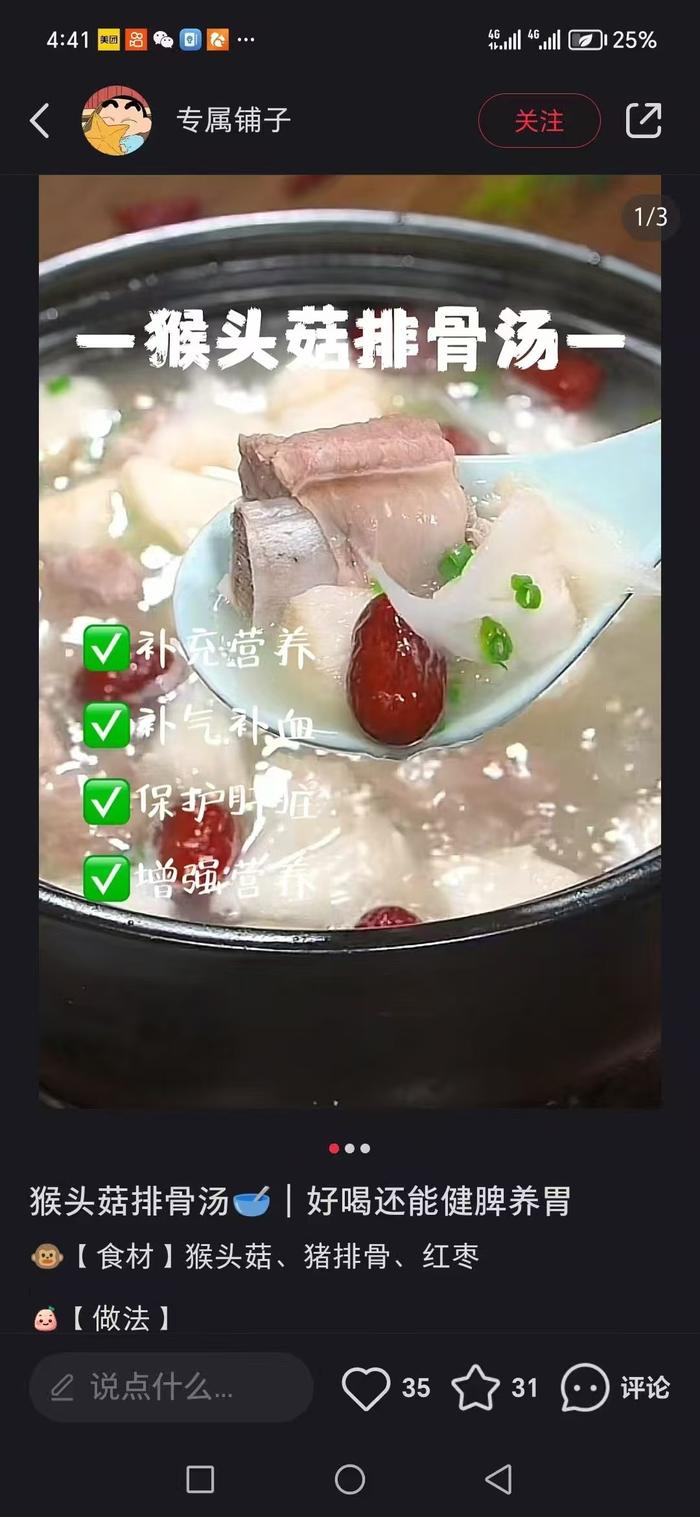Screen dimensions: 700x1517
Task: Share this post via top-right icon
Action: click(x=643, y=121)
